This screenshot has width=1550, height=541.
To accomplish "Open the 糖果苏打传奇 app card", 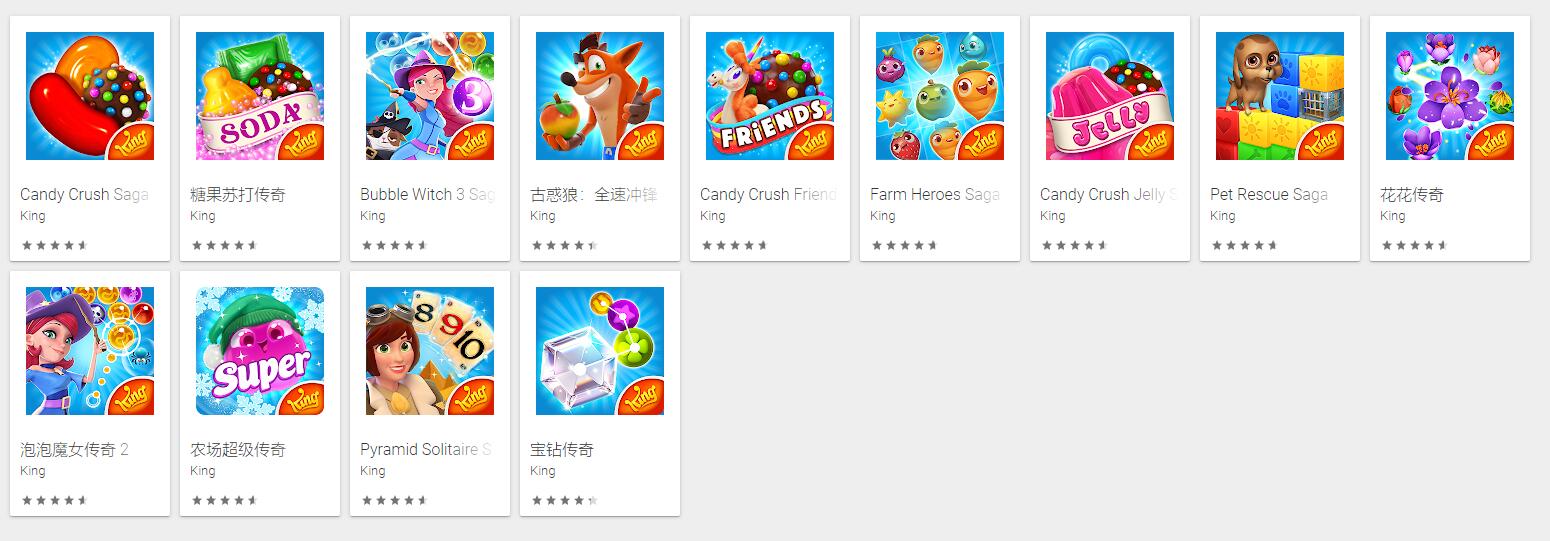I will (260, 97).
